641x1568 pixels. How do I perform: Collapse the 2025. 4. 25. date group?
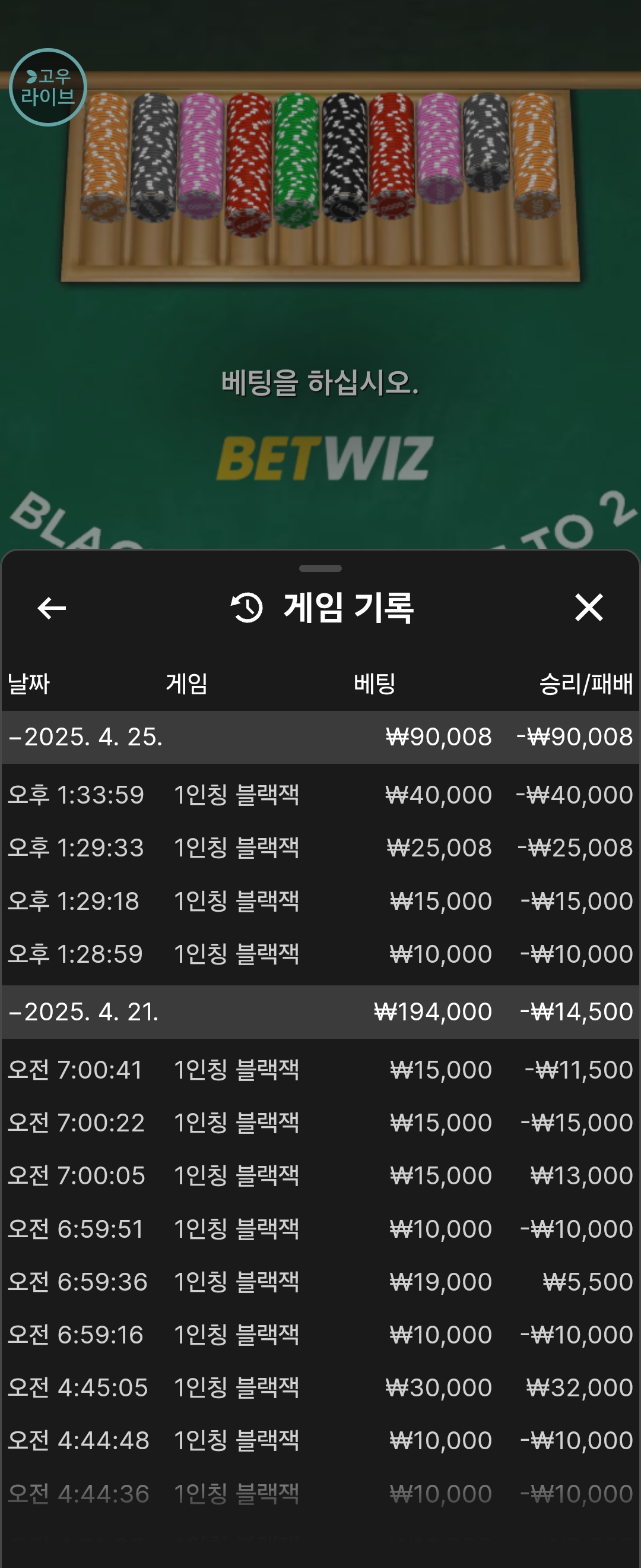pos(85,737)
